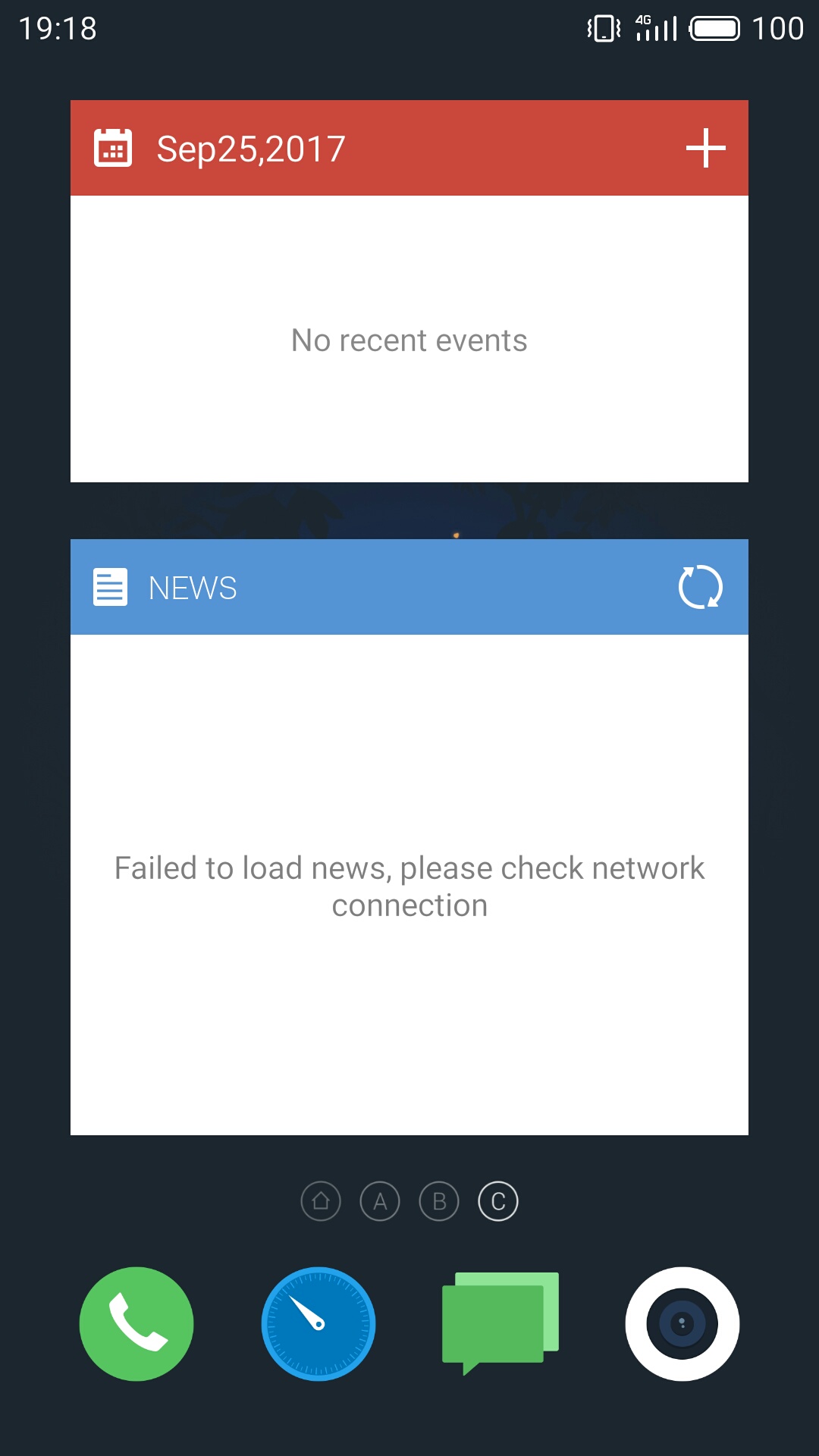
Task: Select the page C indicator
Action: (498, 1201)
